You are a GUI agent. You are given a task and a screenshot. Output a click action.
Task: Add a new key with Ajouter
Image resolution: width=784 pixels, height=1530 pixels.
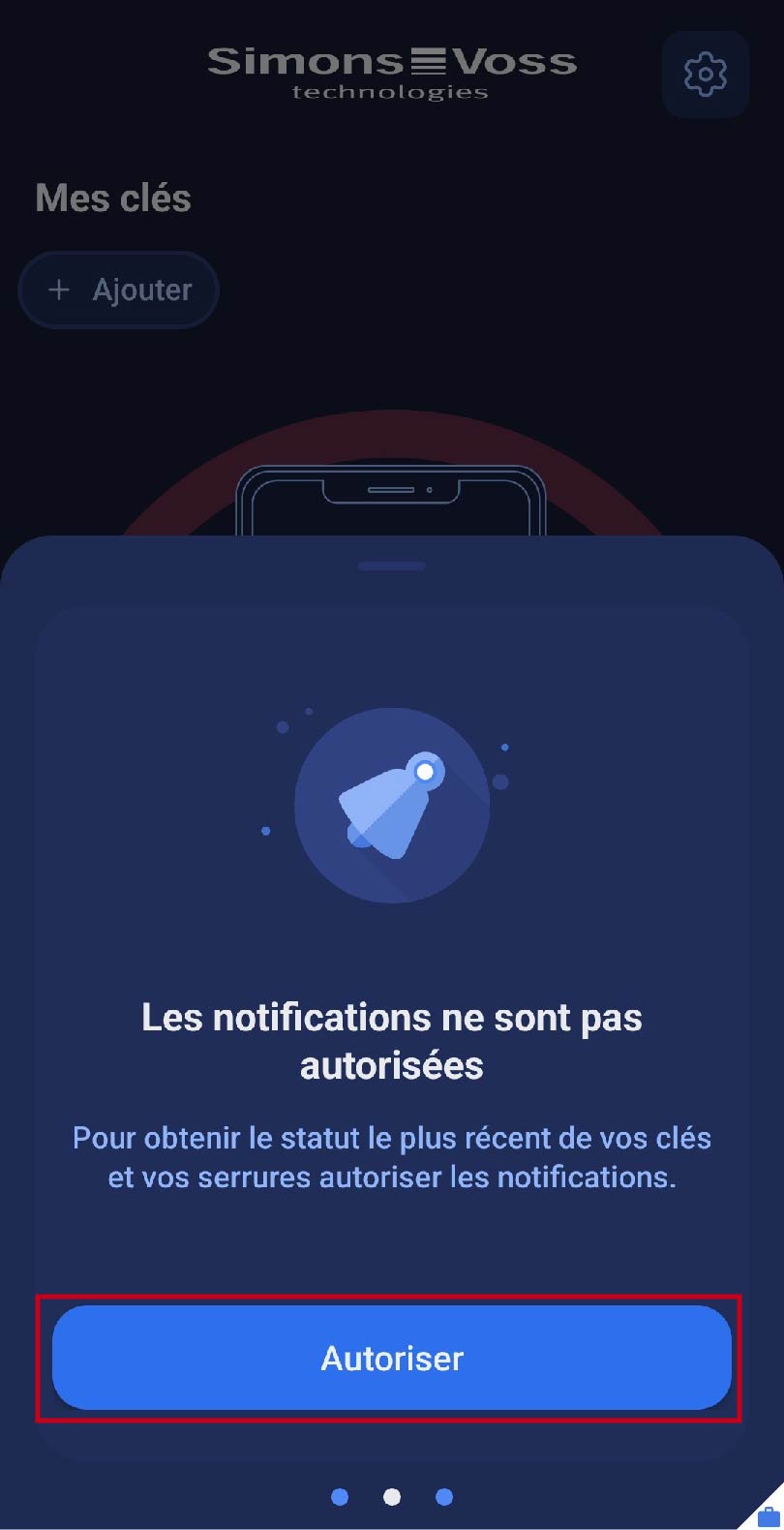pyautogui.click(x=119, y=290)
